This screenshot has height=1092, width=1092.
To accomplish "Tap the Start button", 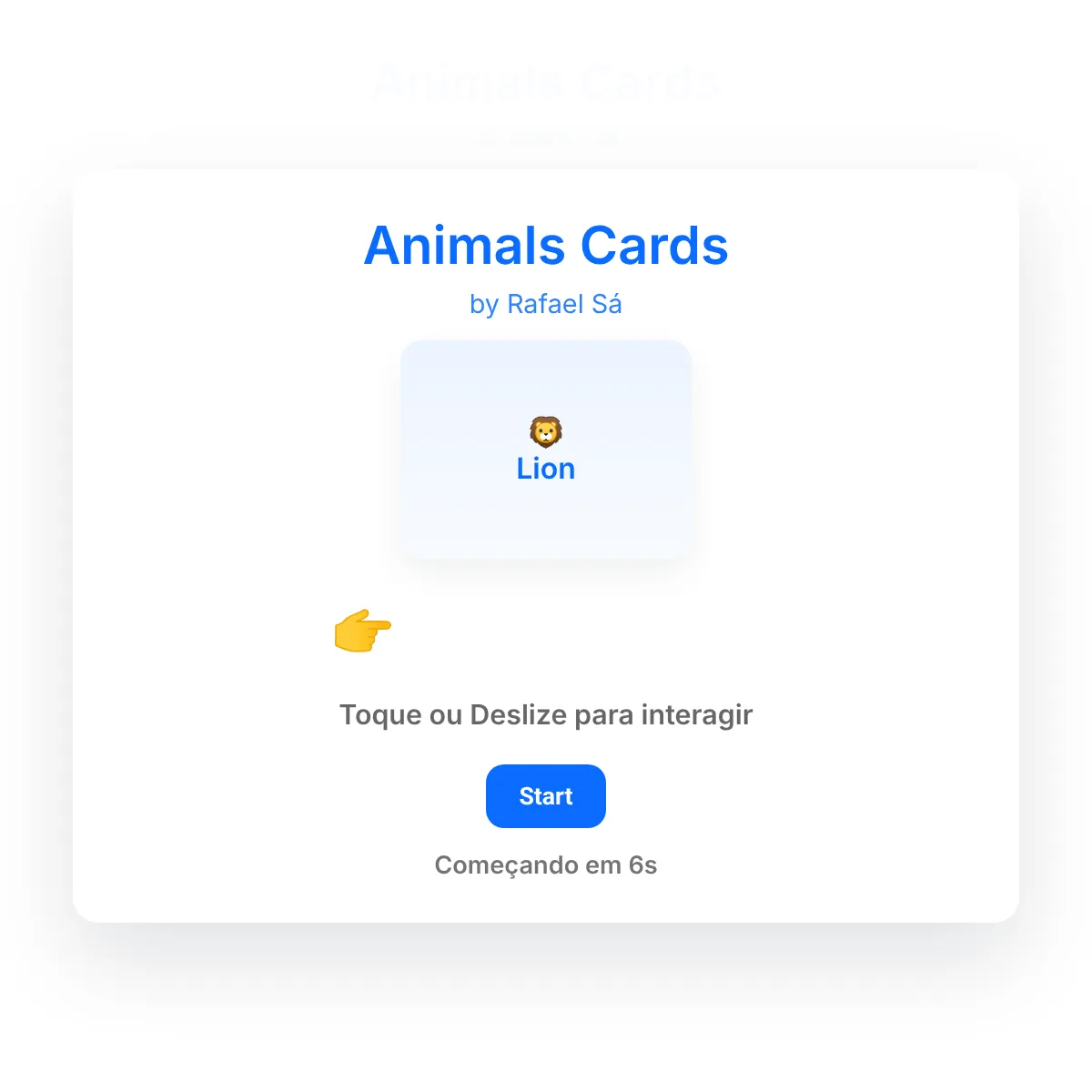I will (x=545, y=796).
